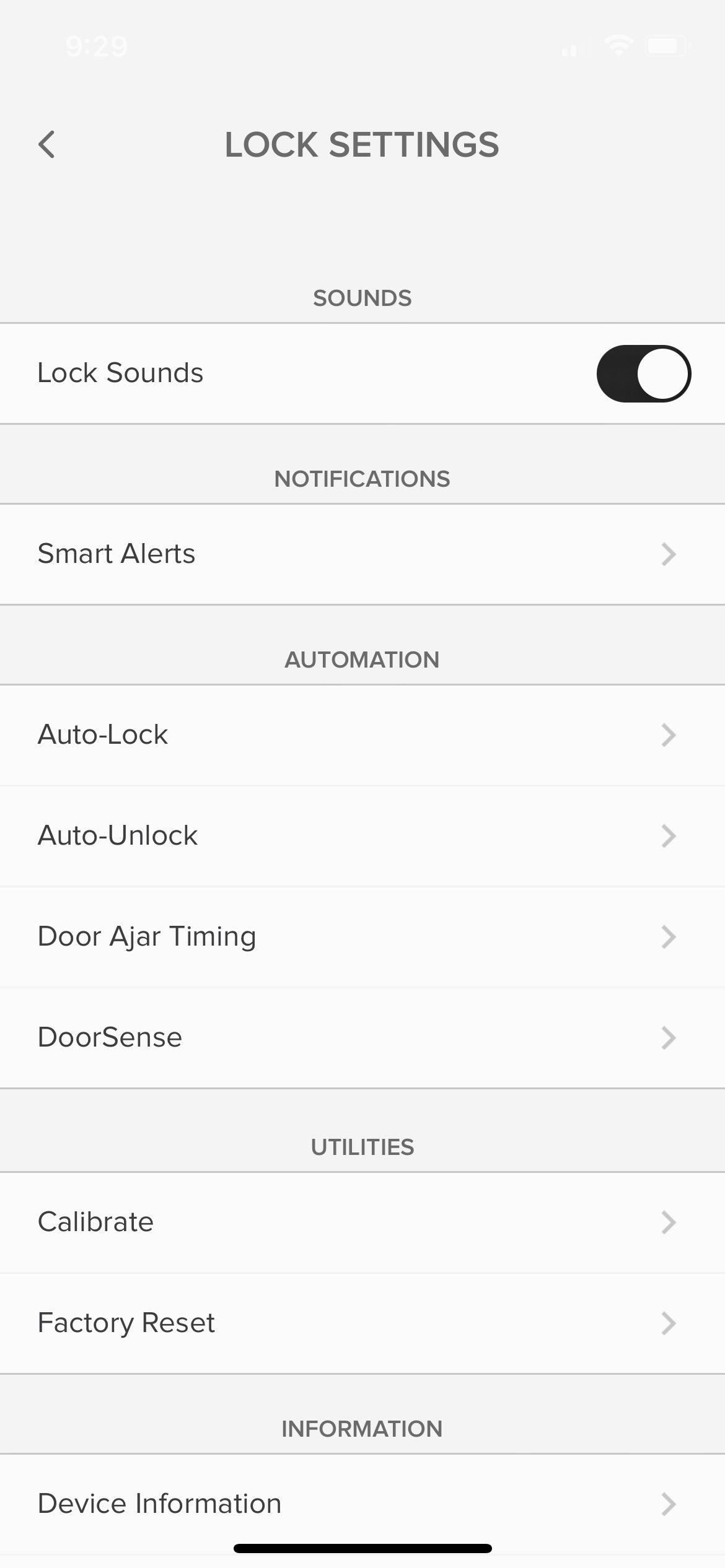Go back from Lock Settings
This screenshot has width=725, height=1568.
pyautogui.click(x=47, y=145)
